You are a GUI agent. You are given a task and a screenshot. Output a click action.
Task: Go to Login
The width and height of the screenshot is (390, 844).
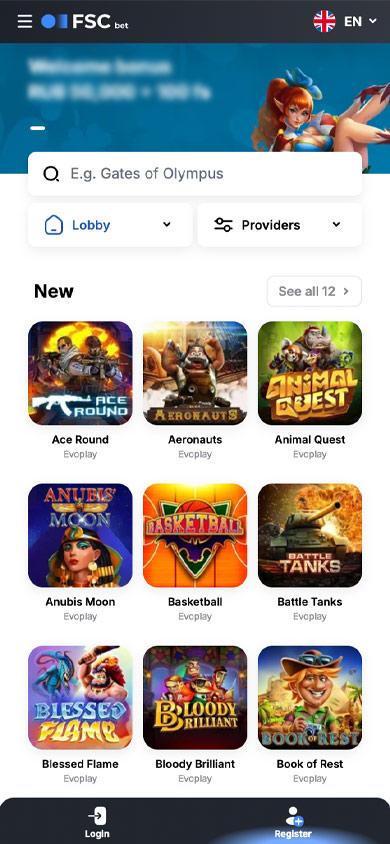[x=97, y=822]
